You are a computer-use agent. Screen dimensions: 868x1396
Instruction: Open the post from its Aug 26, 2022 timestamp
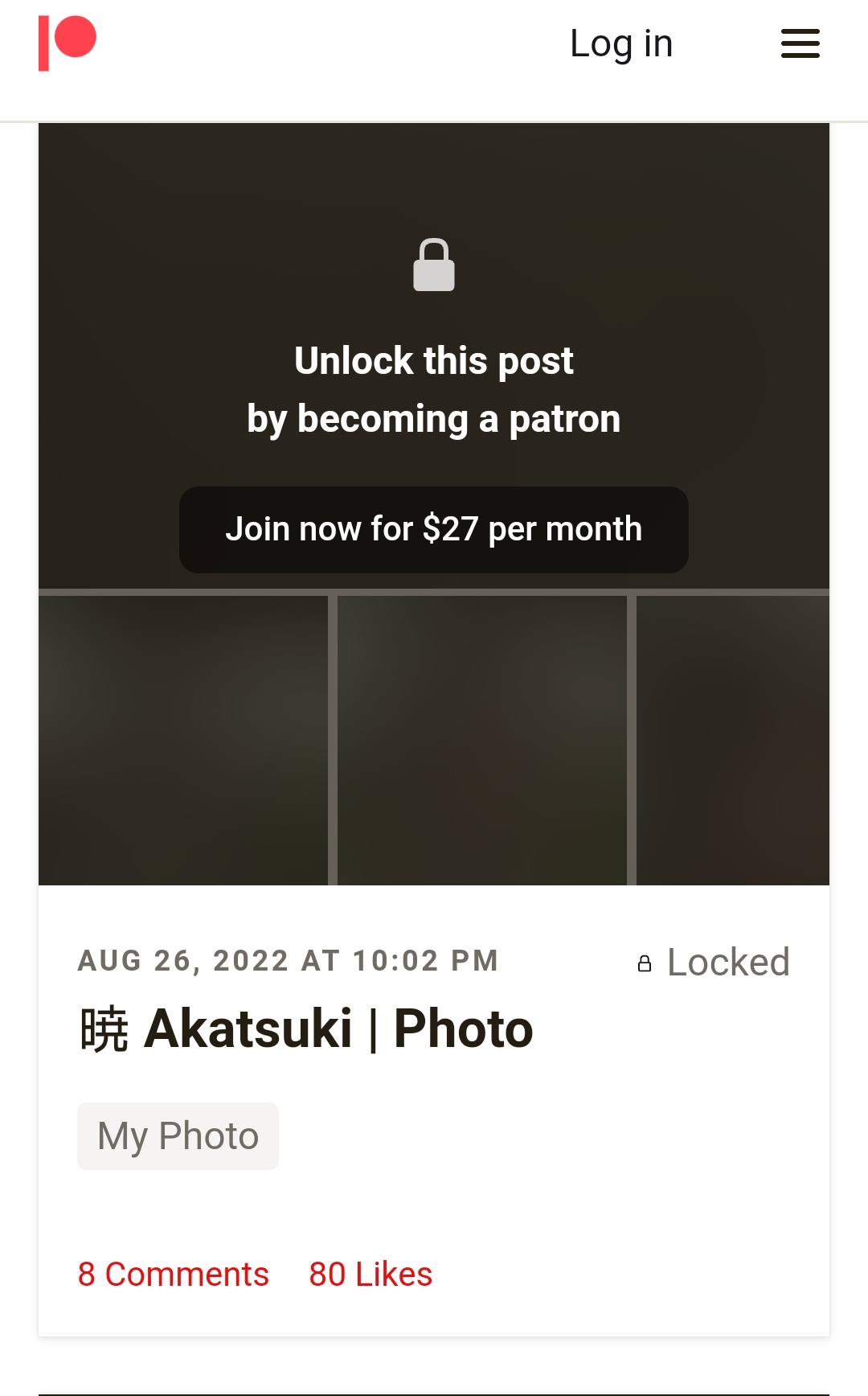pyautogui.click(x=288, y=960)
